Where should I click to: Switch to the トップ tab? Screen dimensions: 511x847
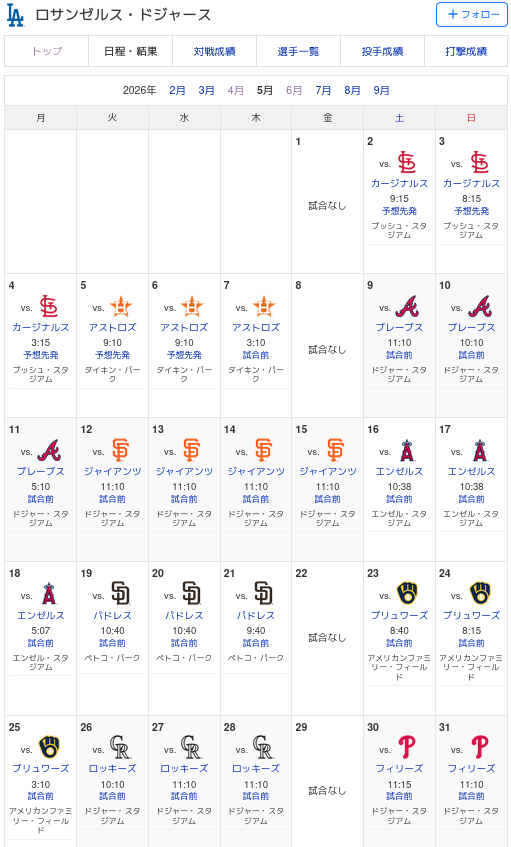tap(46, 51)
